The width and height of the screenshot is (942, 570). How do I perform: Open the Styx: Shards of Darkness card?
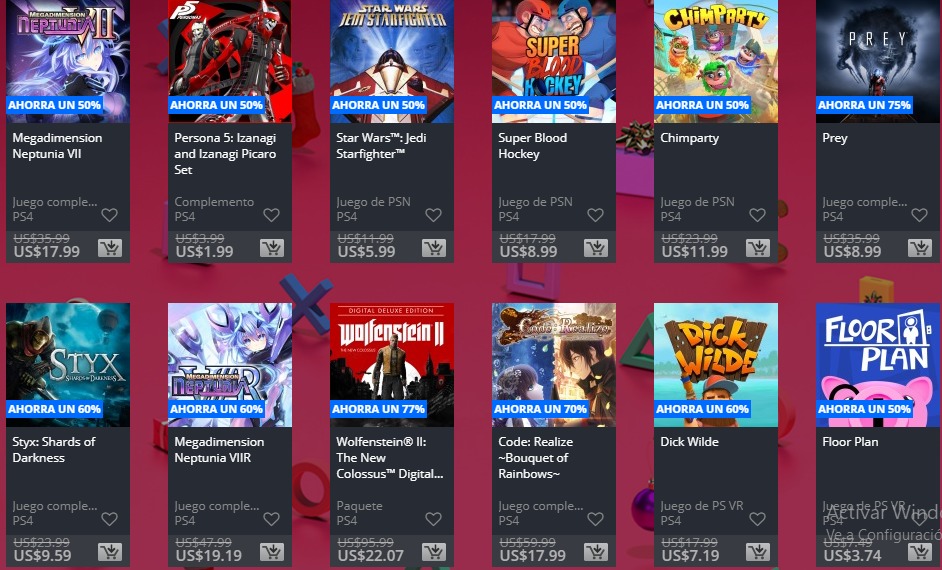coord(68,365)
